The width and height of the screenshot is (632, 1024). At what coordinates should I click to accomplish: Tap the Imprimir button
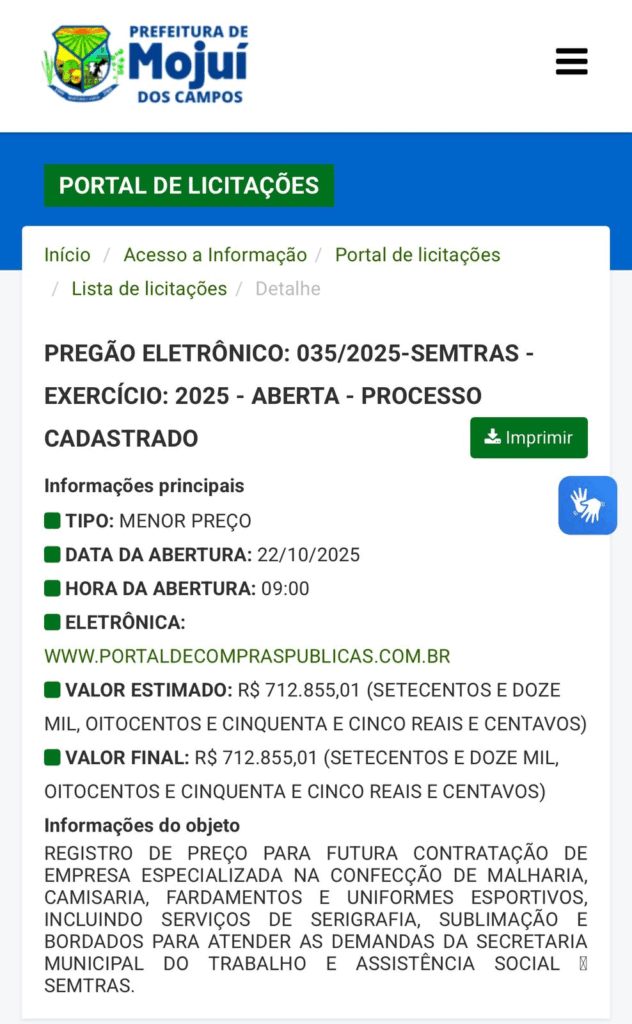click(528, 438)
